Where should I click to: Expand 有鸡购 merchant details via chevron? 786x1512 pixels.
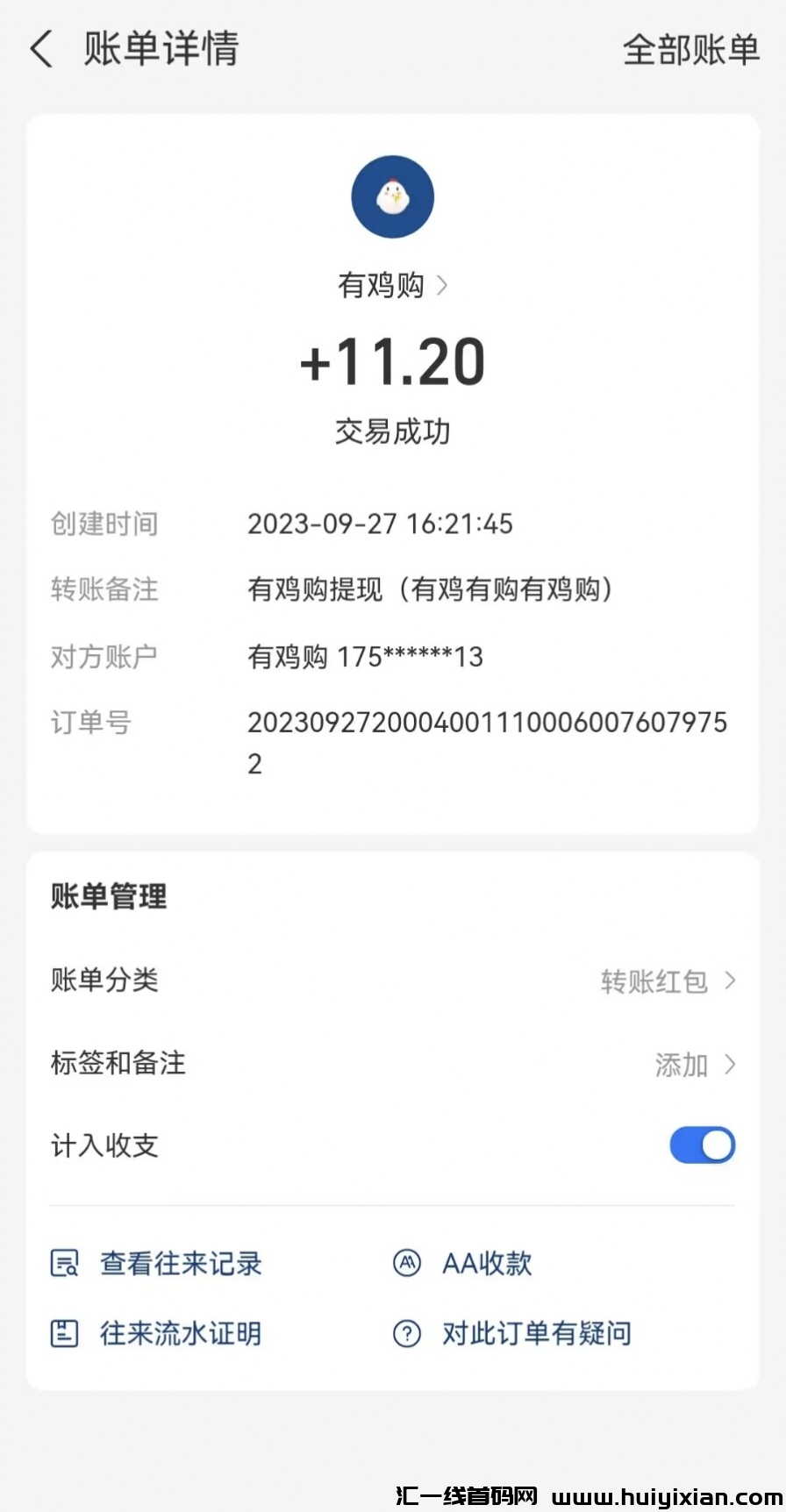443,285
